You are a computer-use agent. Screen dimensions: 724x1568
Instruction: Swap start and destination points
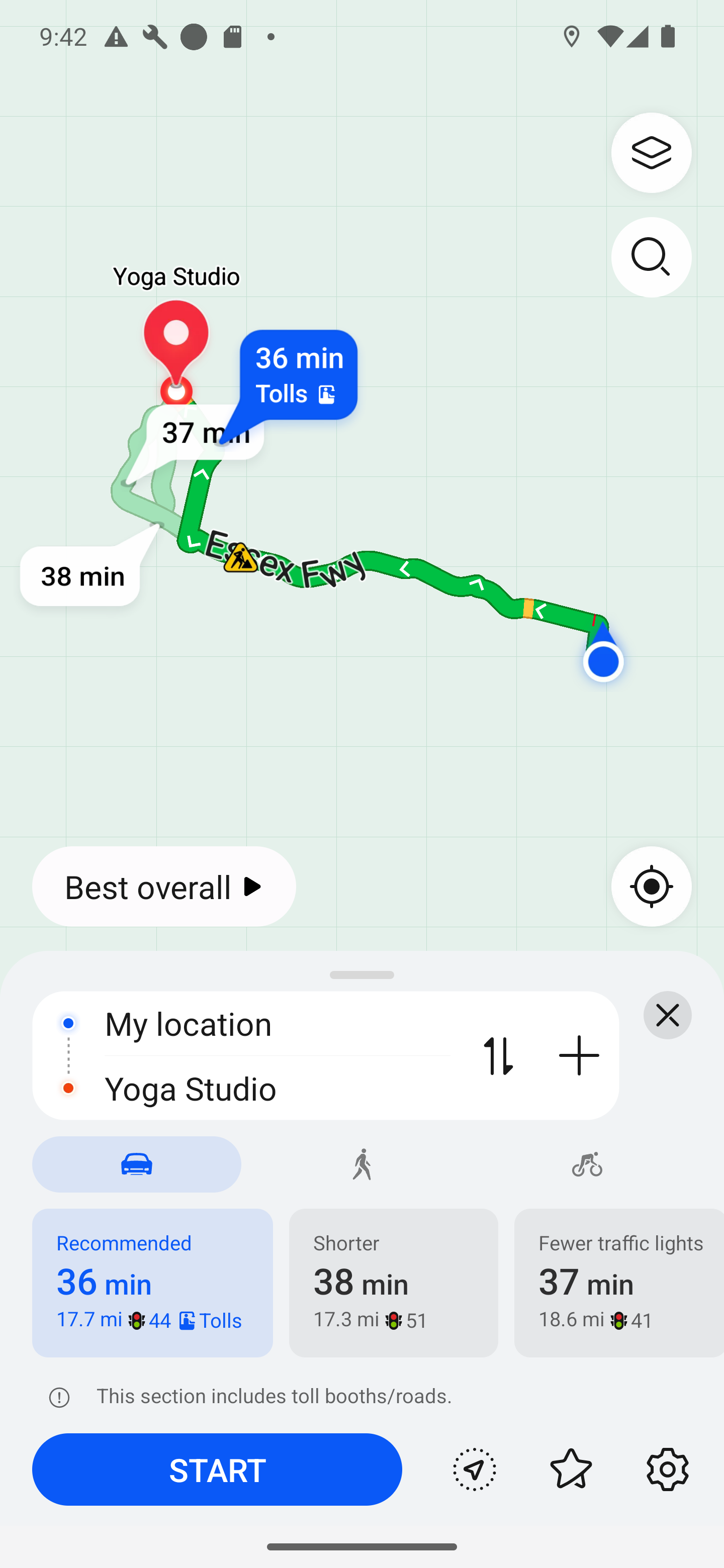tap(499, 1055)
